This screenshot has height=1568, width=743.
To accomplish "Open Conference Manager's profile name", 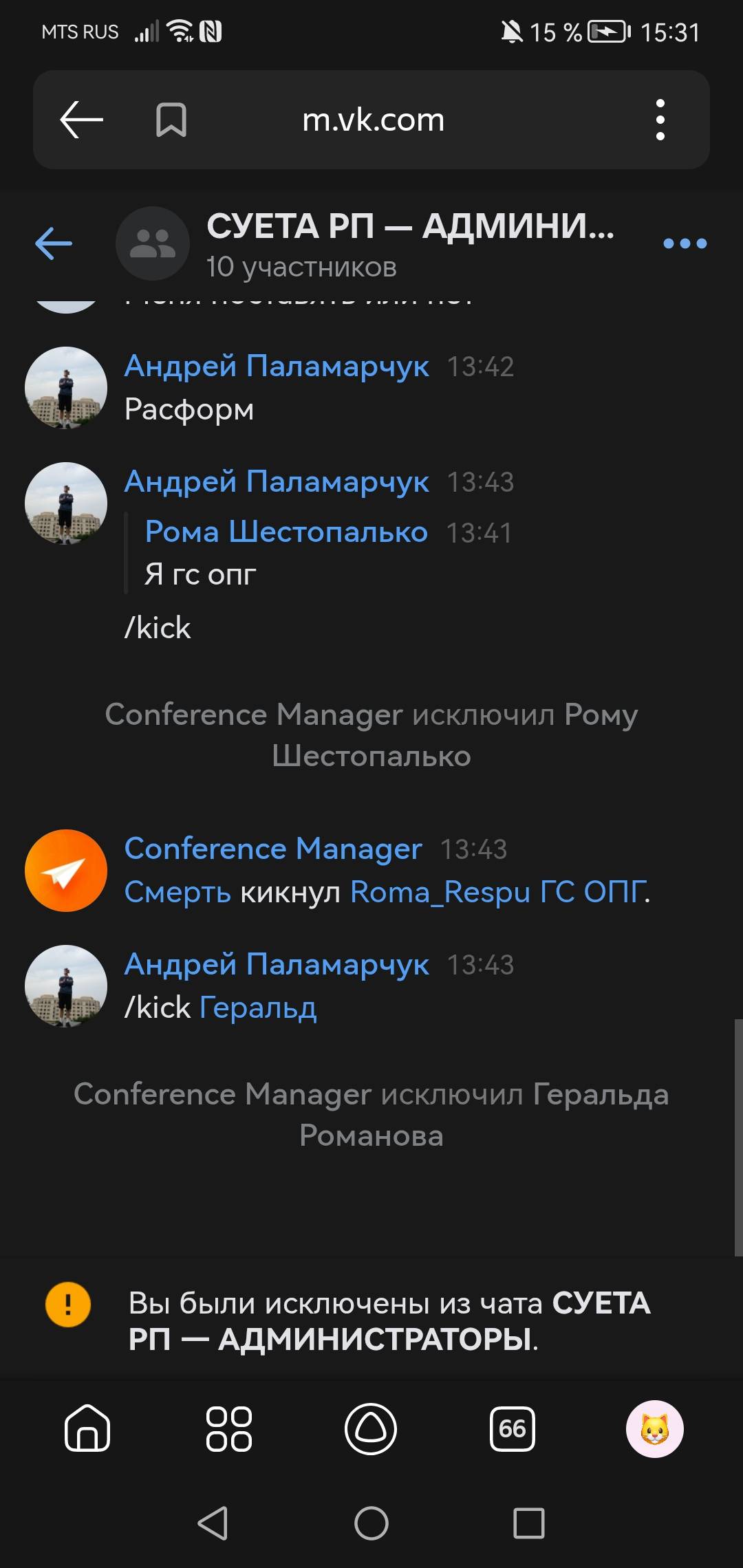I will tap(273, 849).
